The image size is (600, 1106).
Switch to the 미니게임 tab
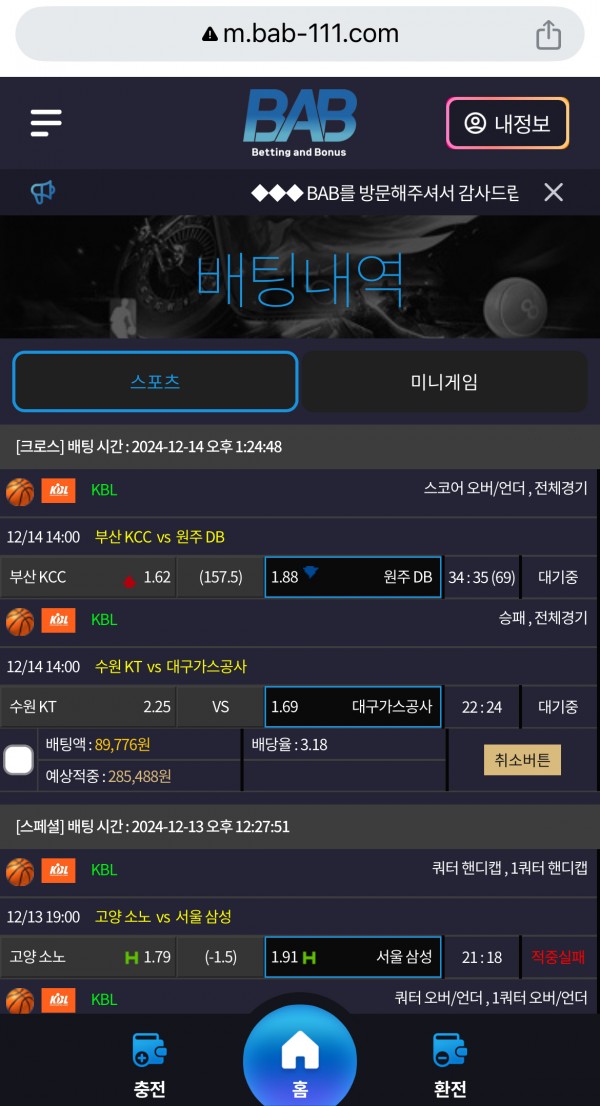444,382
